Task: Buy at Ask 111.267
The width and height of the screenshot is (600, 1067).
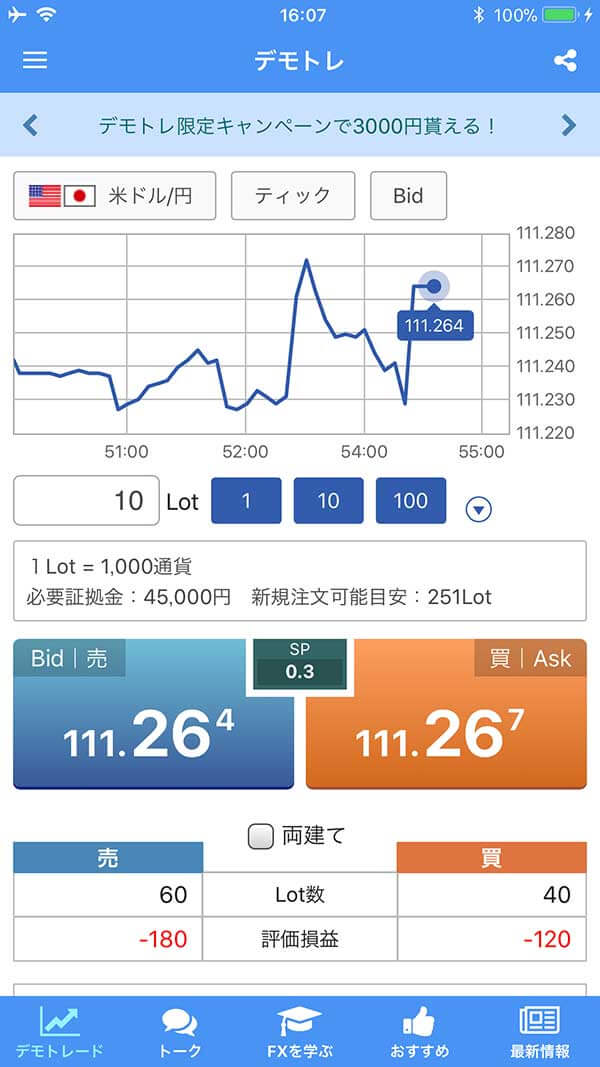Action: tap(446, 714)
